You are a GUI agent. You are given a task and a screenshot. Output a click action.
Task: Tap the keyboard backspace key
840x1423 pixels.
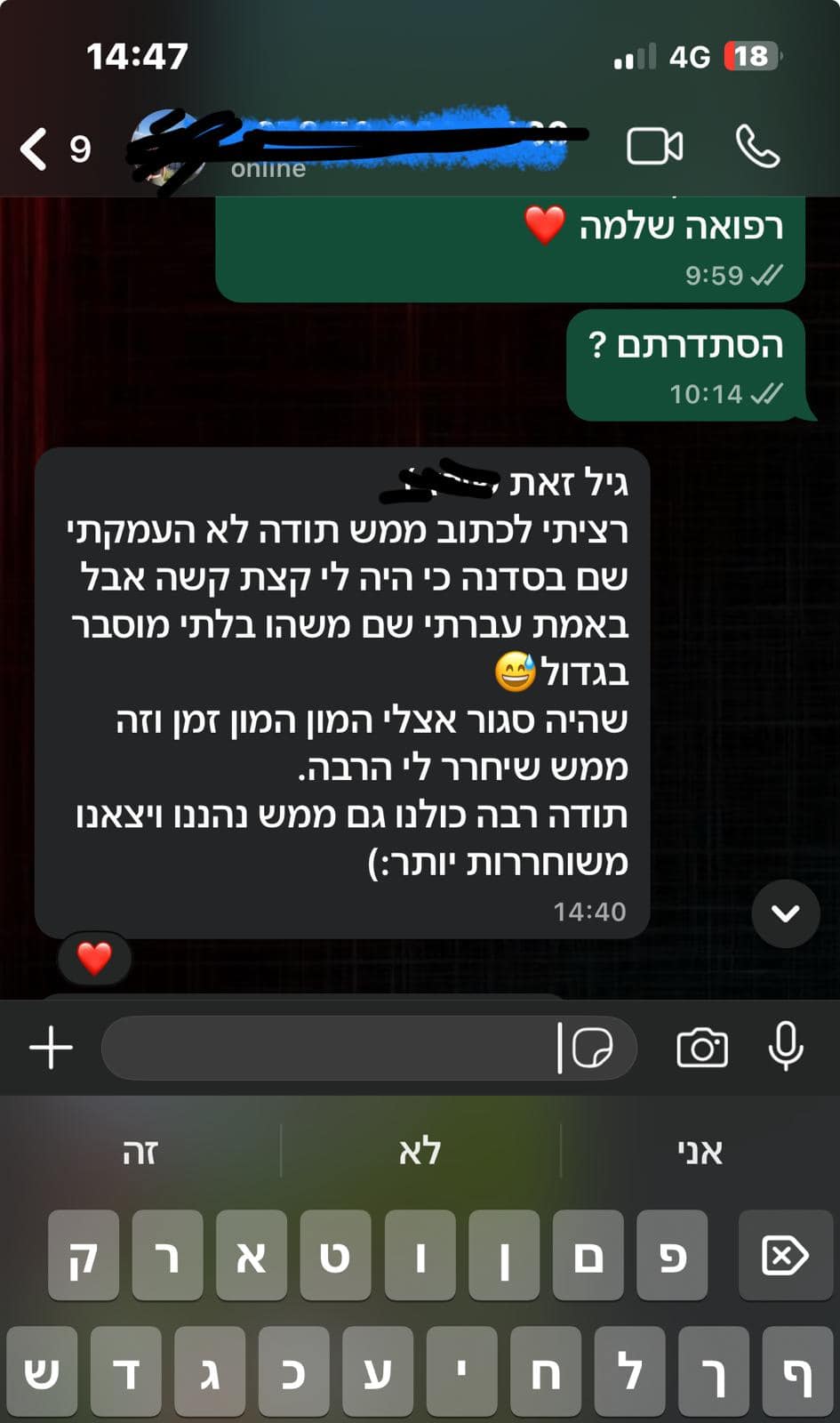[x=784, y=1256]
